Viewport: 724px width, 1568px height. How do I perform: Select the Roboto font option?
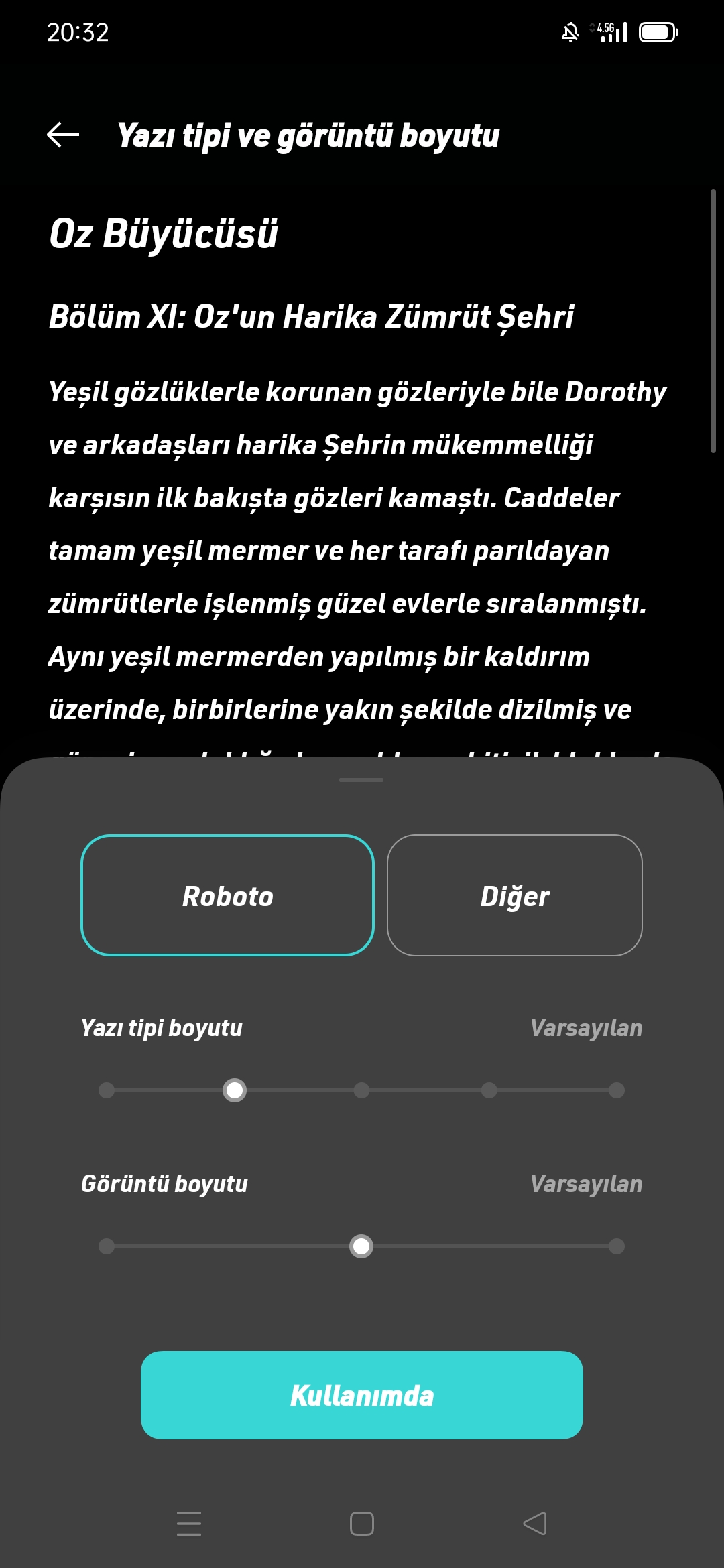[x=227, y=895]
